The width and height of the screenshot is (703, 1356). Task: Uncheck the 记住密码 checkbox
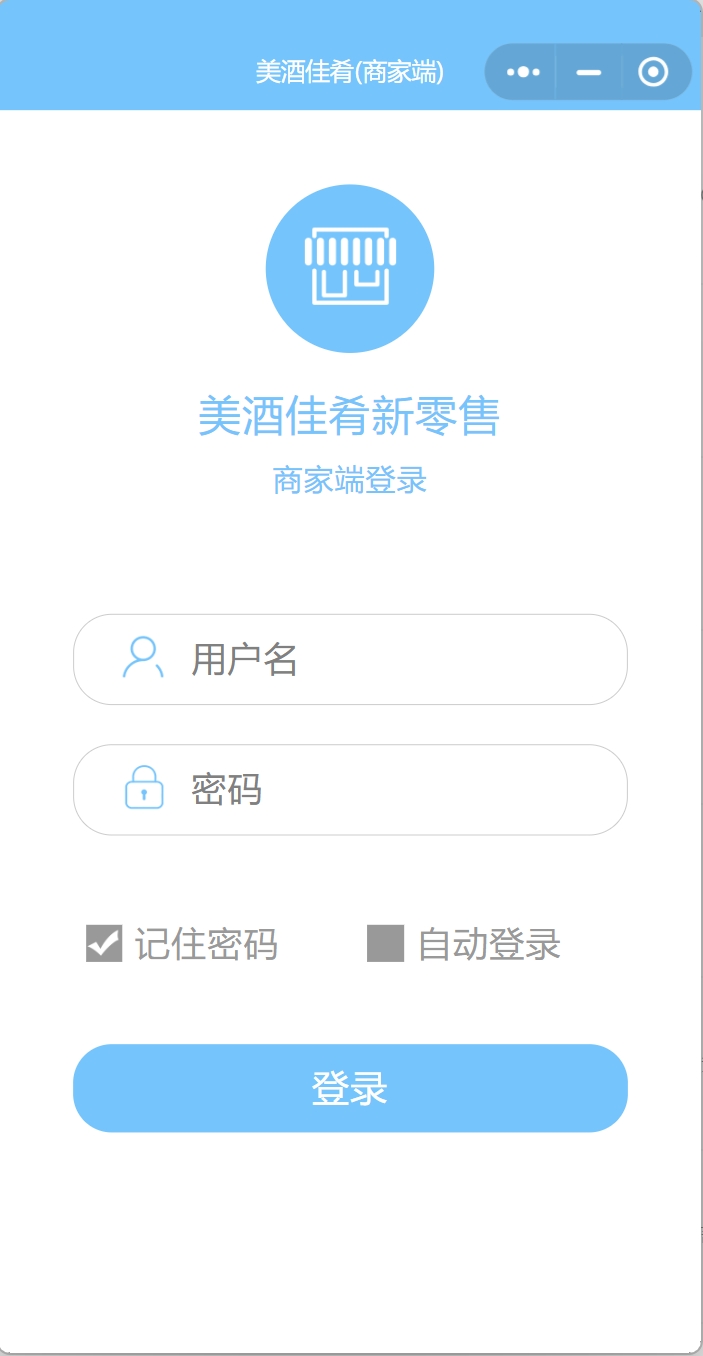coord(104,943)
